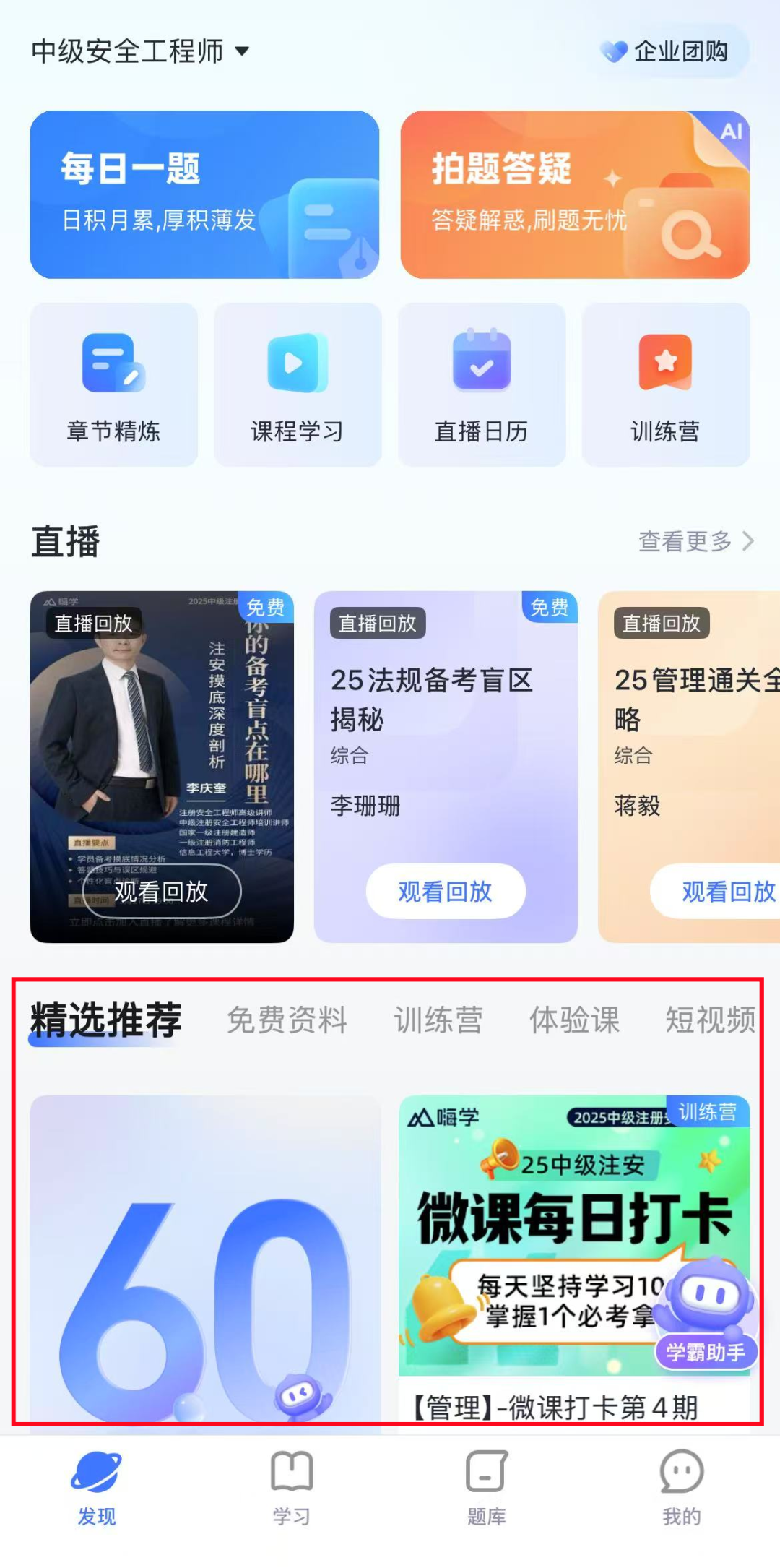Screen dimensions: 780x1568
Task: Open the 每日一题 daily question card
Action: point(204,194)
